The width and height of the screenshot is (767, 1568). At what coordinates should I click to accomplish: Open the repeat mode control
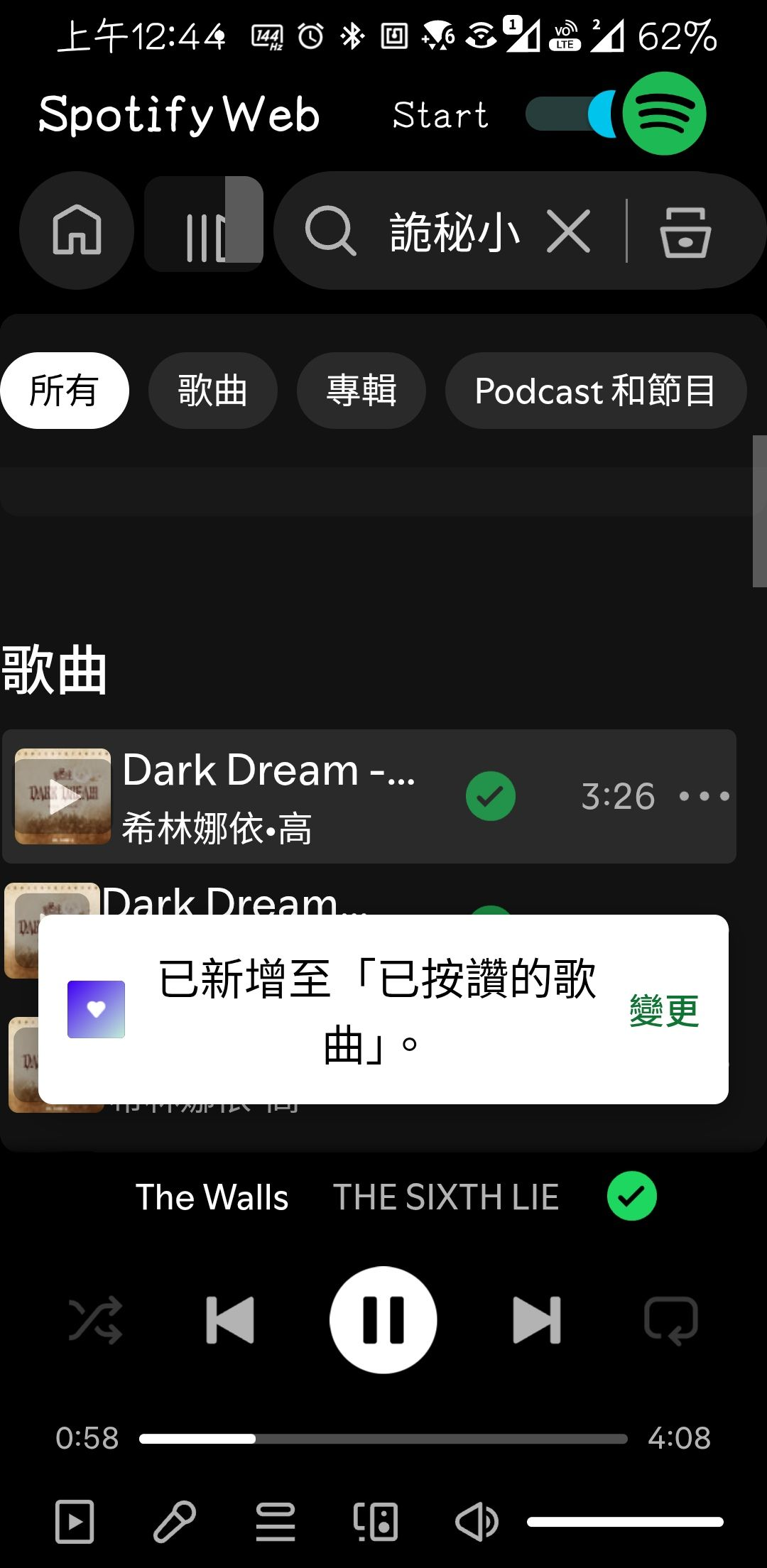pyautogui.click(x=671, y=1319)
